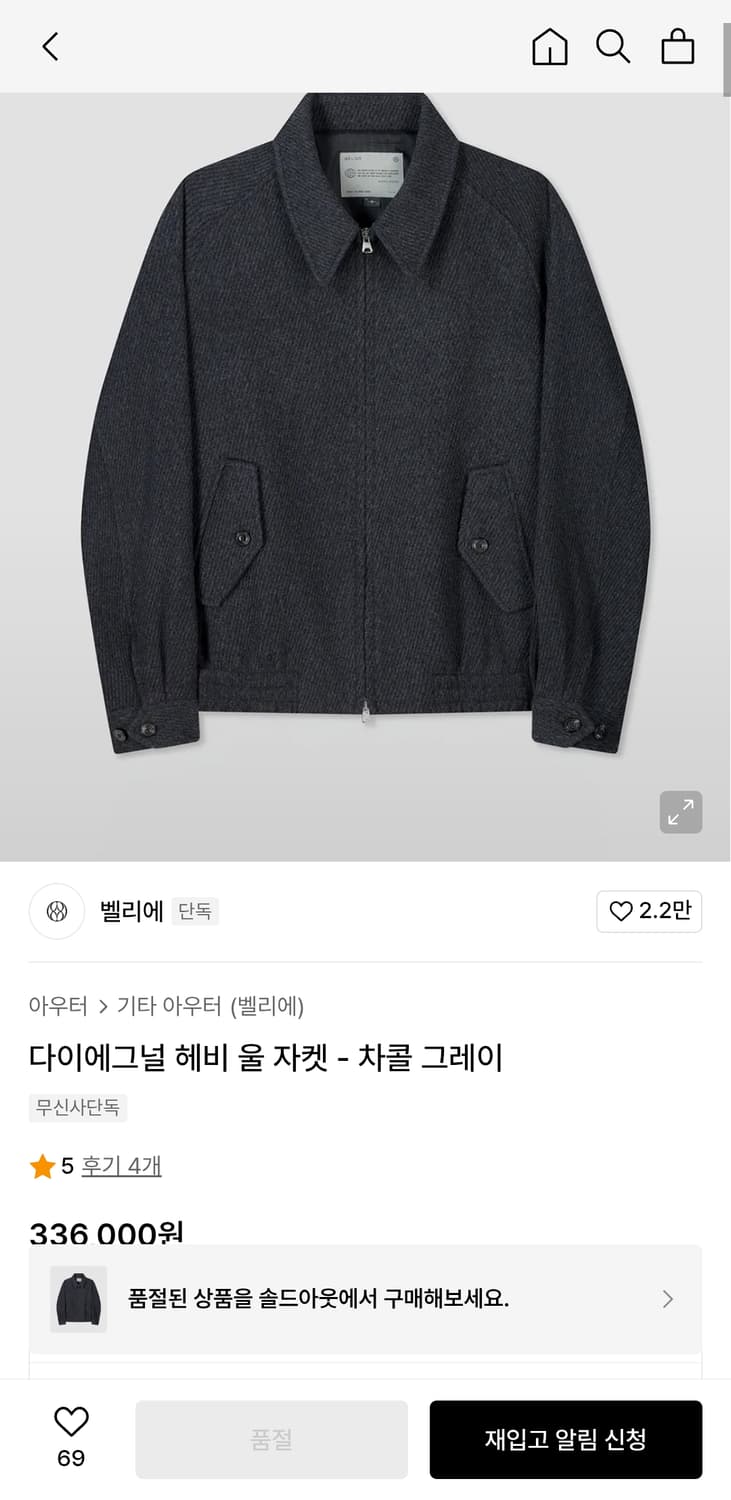Open the shopping bag icon
This screenshot has height=1500, width=731.
[x=678, y=46]
